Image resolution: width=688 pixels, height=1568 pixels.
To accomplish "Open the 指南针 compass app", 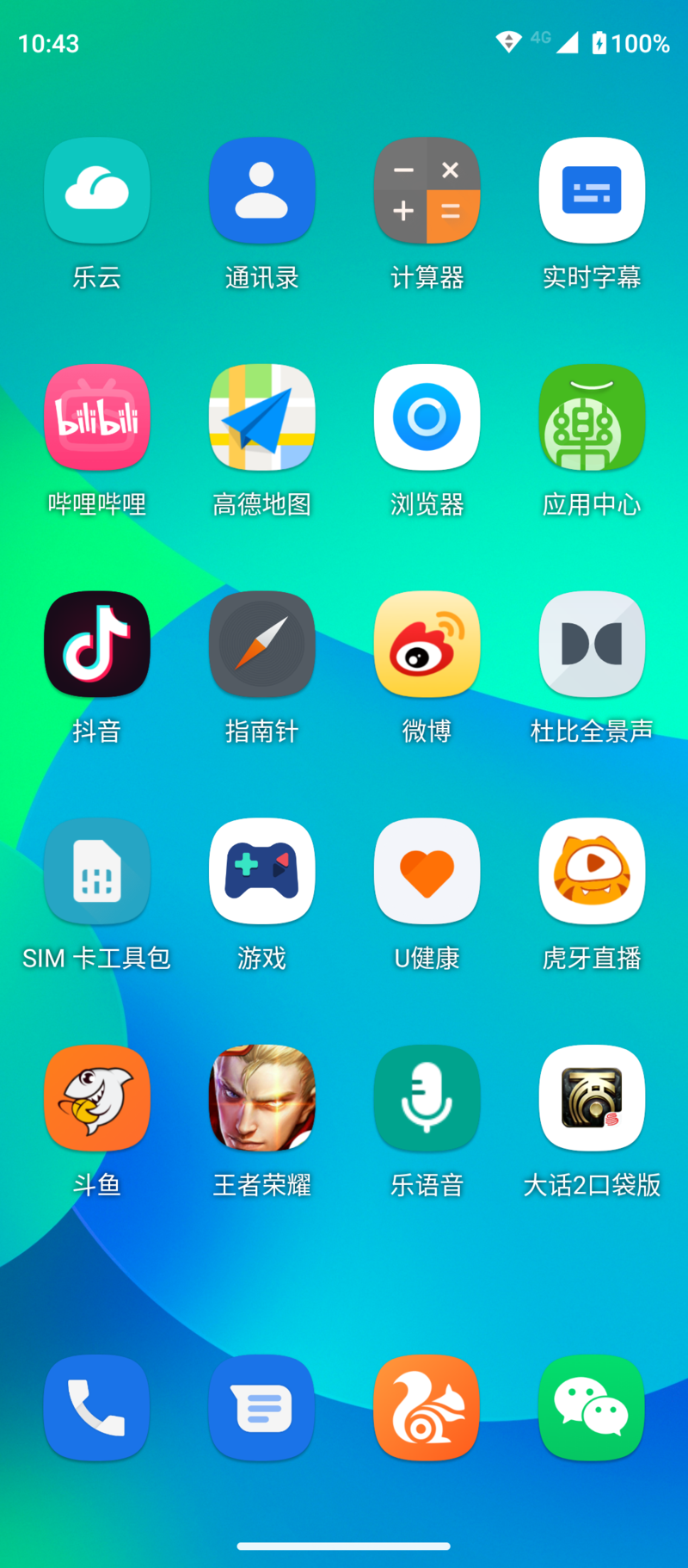I will [x=261, y=645].
